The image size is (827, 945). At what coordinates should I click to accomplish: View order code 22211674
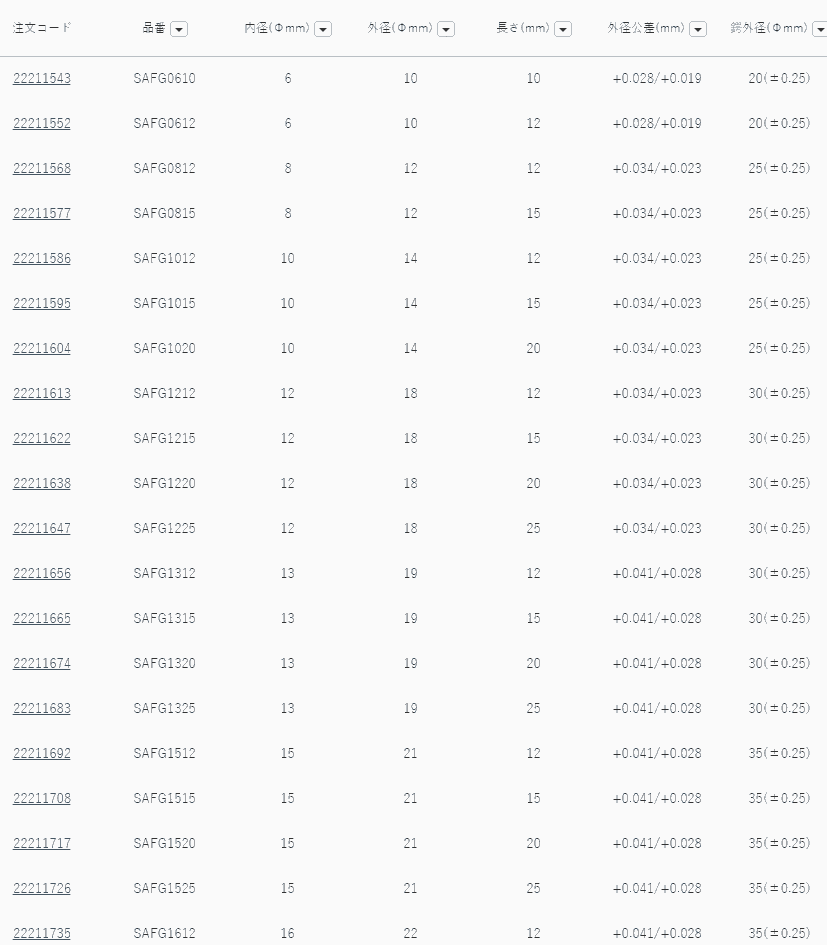click(42, 663)
